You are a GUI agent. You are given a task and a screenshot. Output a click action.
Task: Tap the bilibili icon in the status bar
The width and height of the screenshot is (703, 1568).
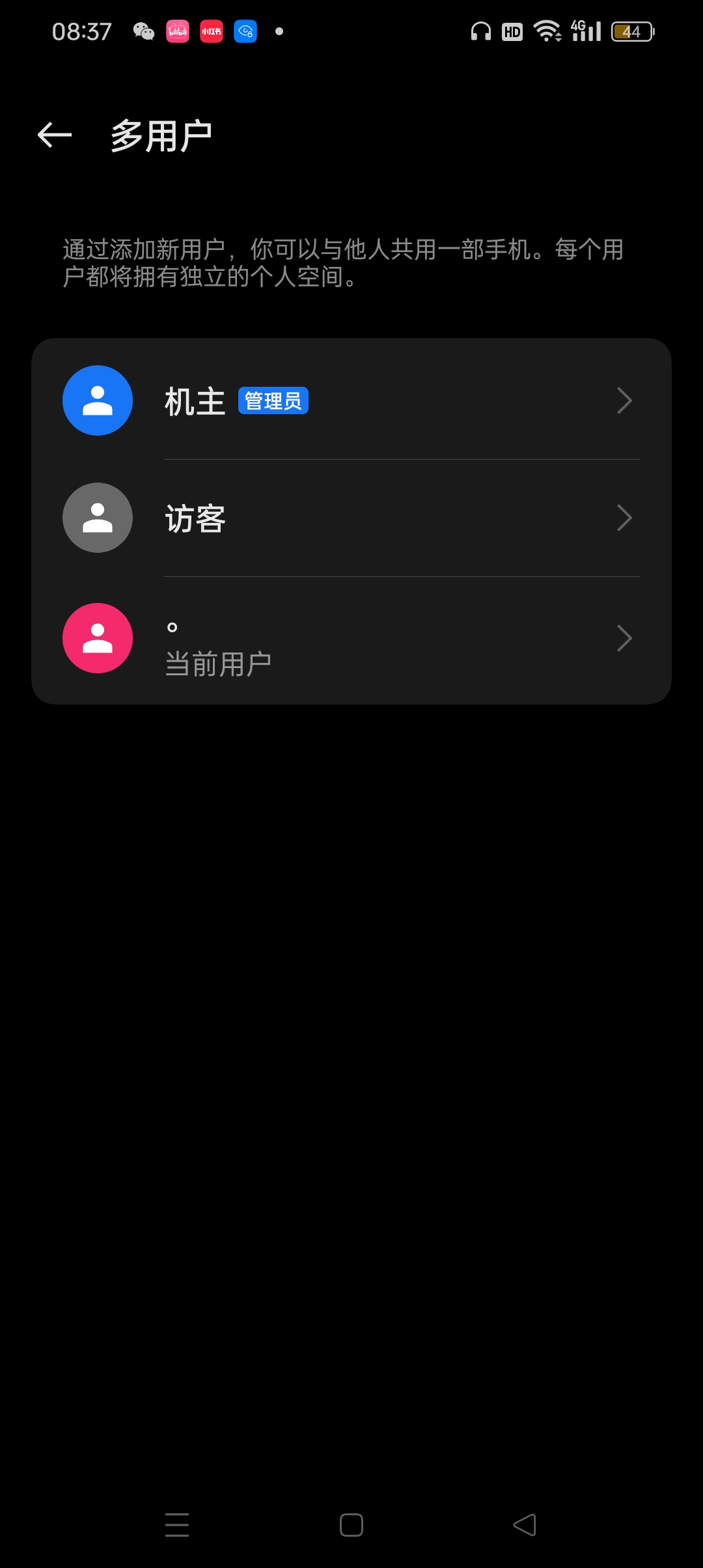point(176,30)
